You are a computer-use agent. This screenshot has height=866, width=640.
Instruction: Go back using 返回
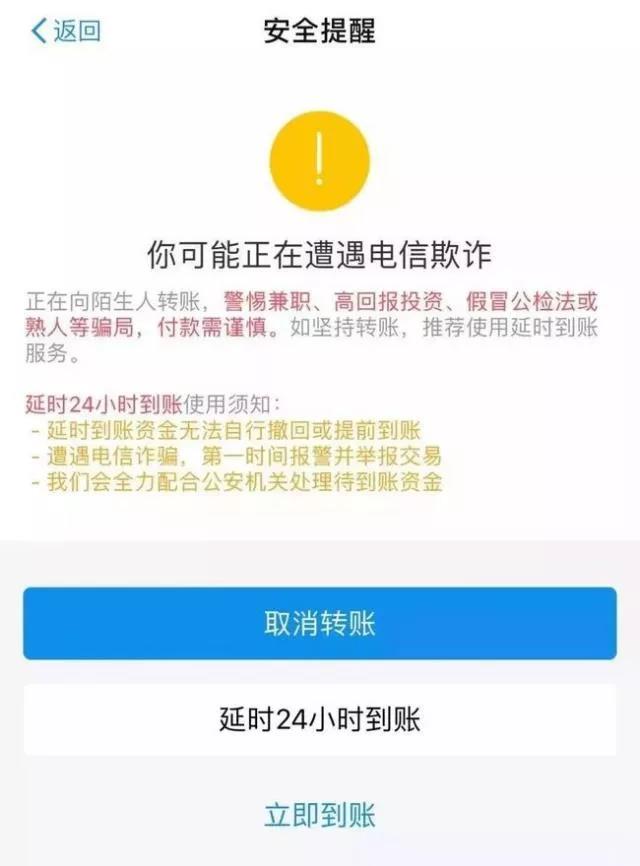tap(66, 31)
